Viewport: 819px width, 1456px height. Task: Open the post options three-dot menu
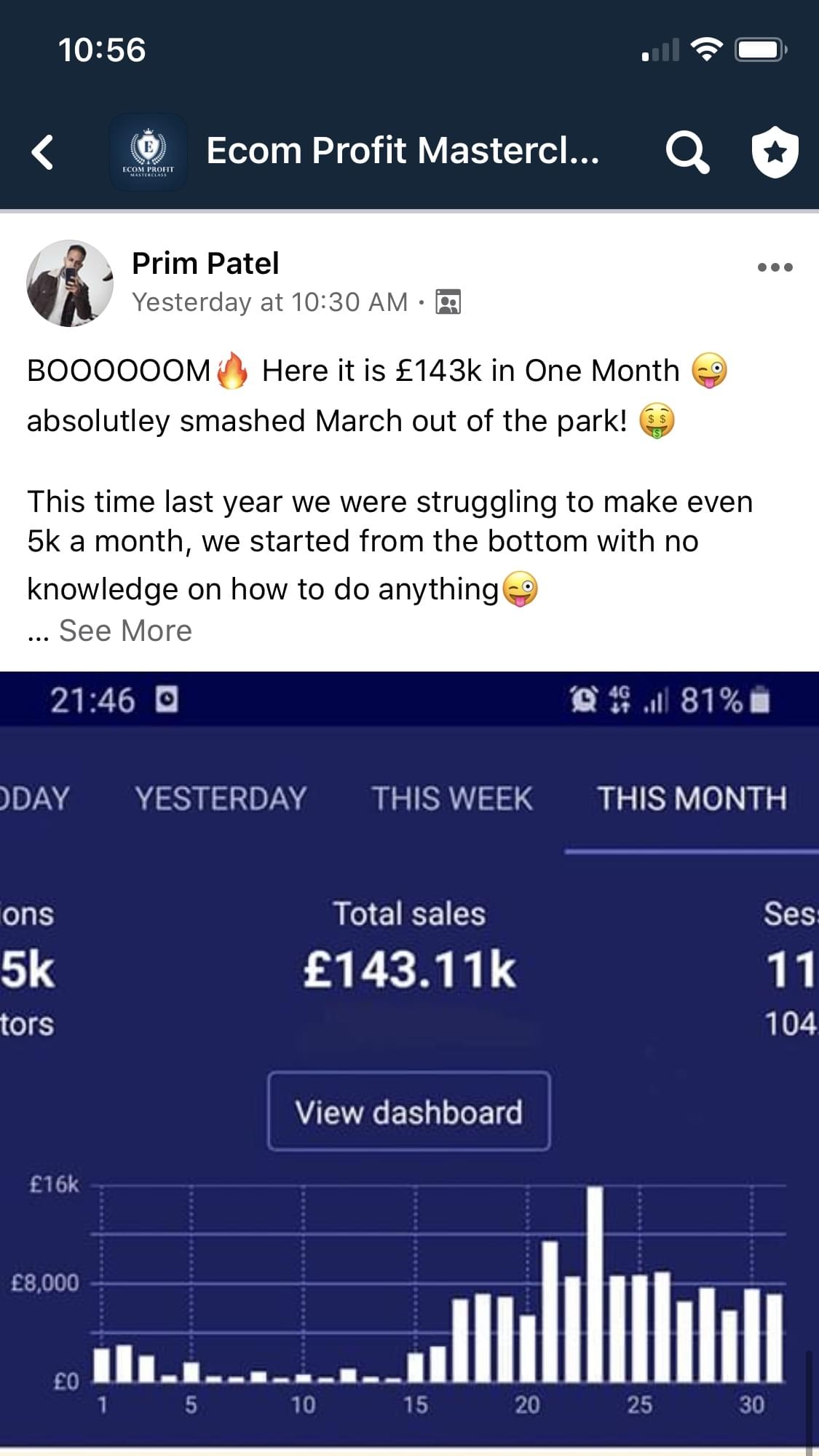click(x=775, y=267)
